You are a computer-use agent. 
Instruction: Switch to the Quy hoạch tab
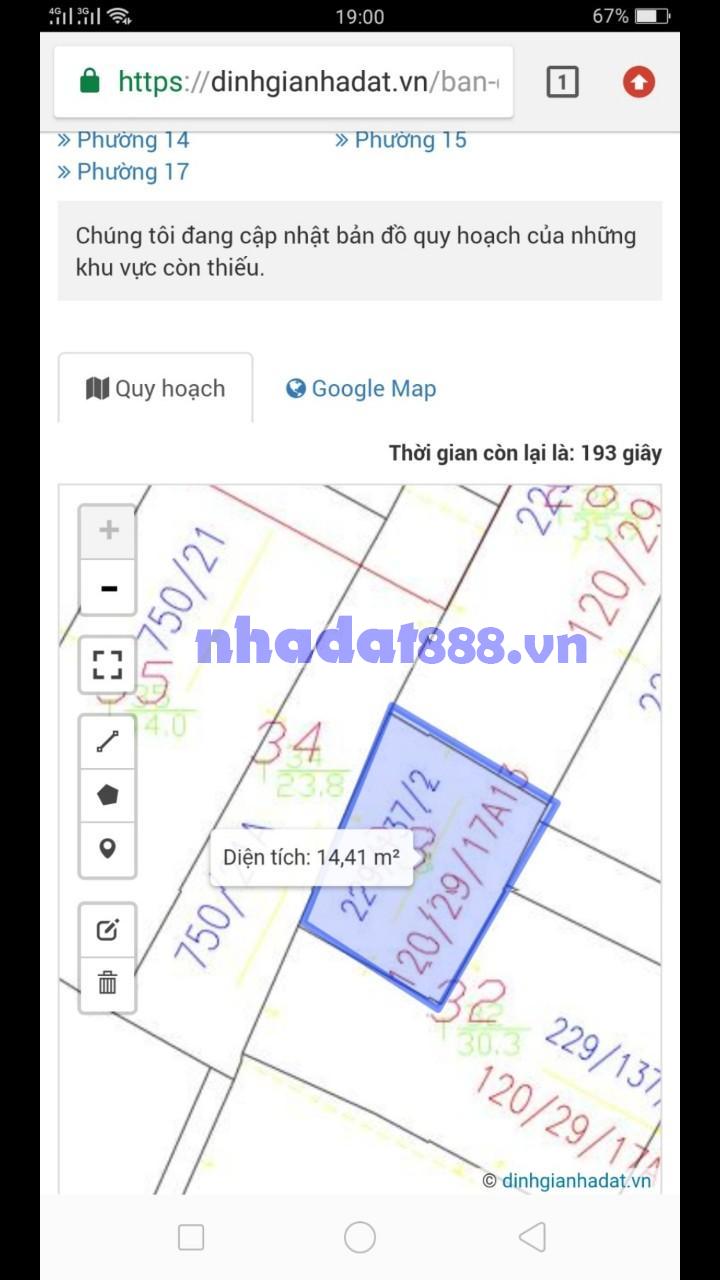(156, 389)
